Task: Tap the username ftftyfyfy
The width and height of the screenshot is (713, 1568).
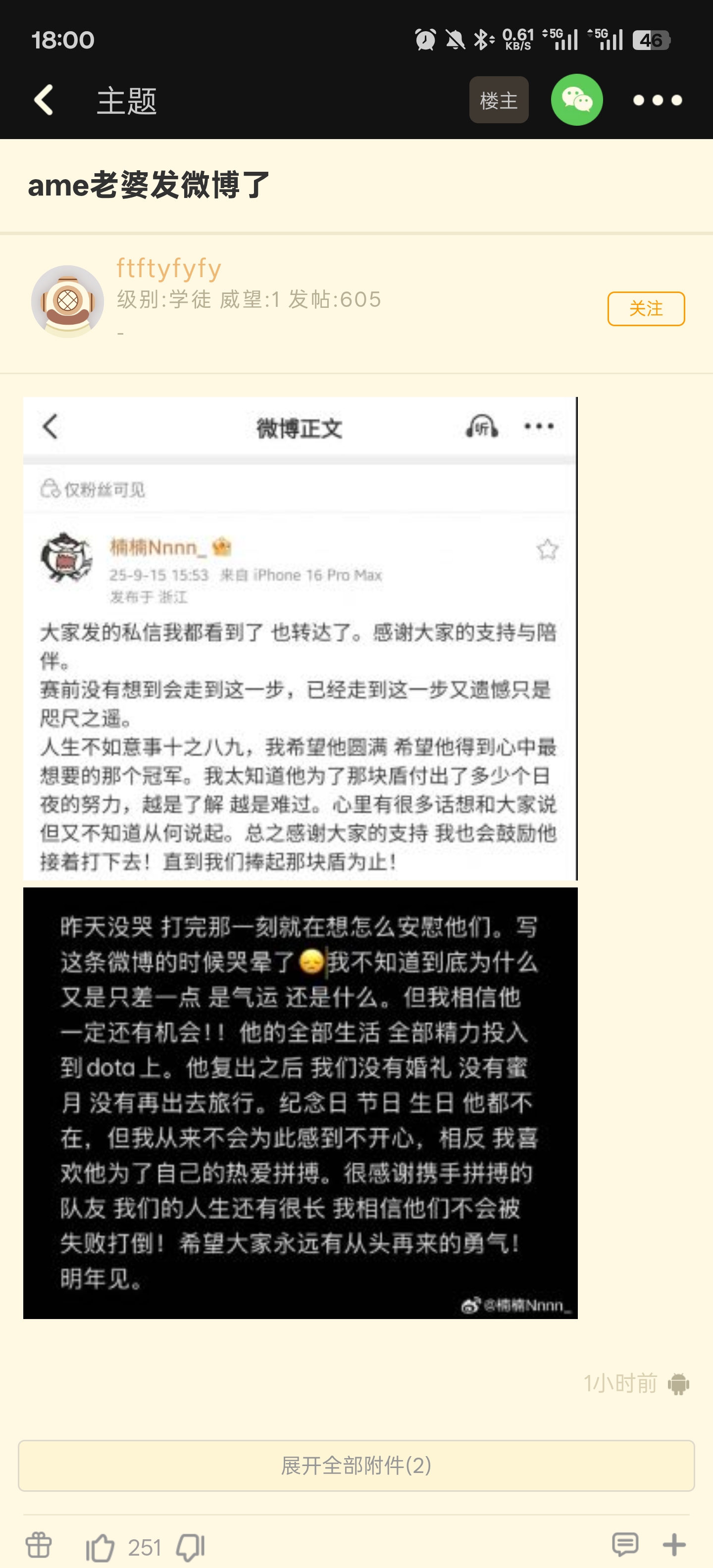Action: point(169,268)
